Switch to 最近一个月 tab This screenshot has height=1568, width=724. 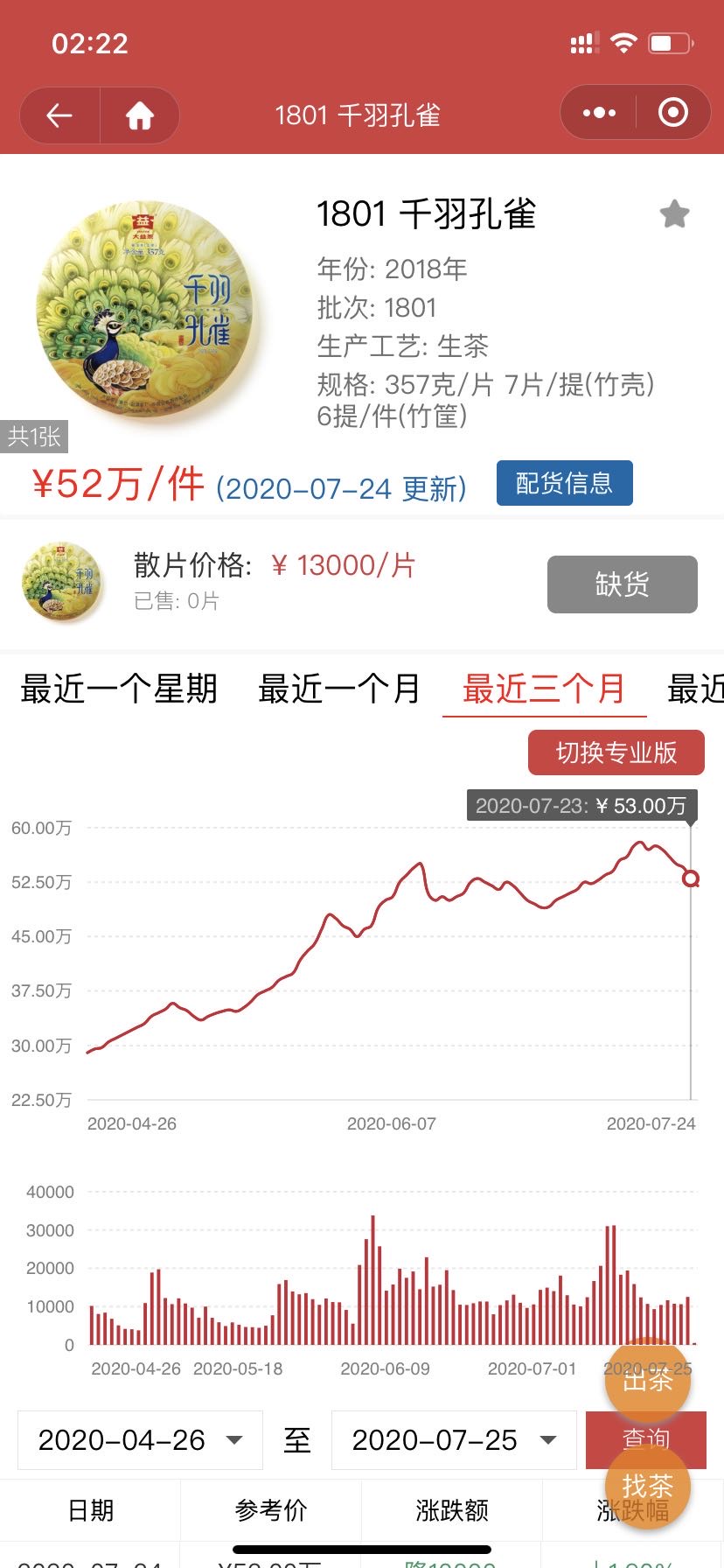point(339,689)
